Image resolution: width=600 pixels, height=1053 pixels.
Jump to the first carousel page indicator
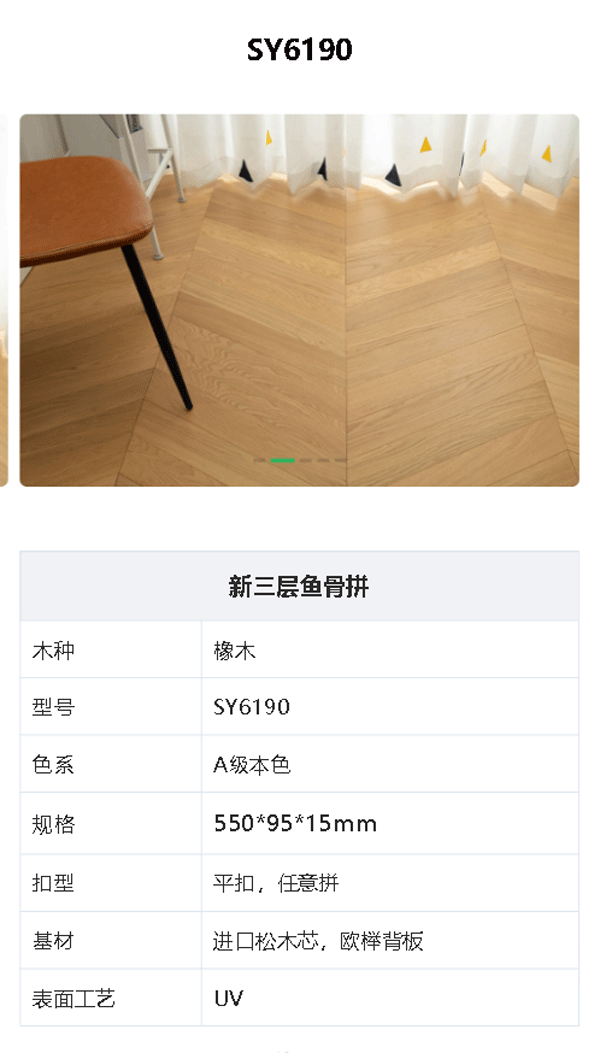coord(259,460)
